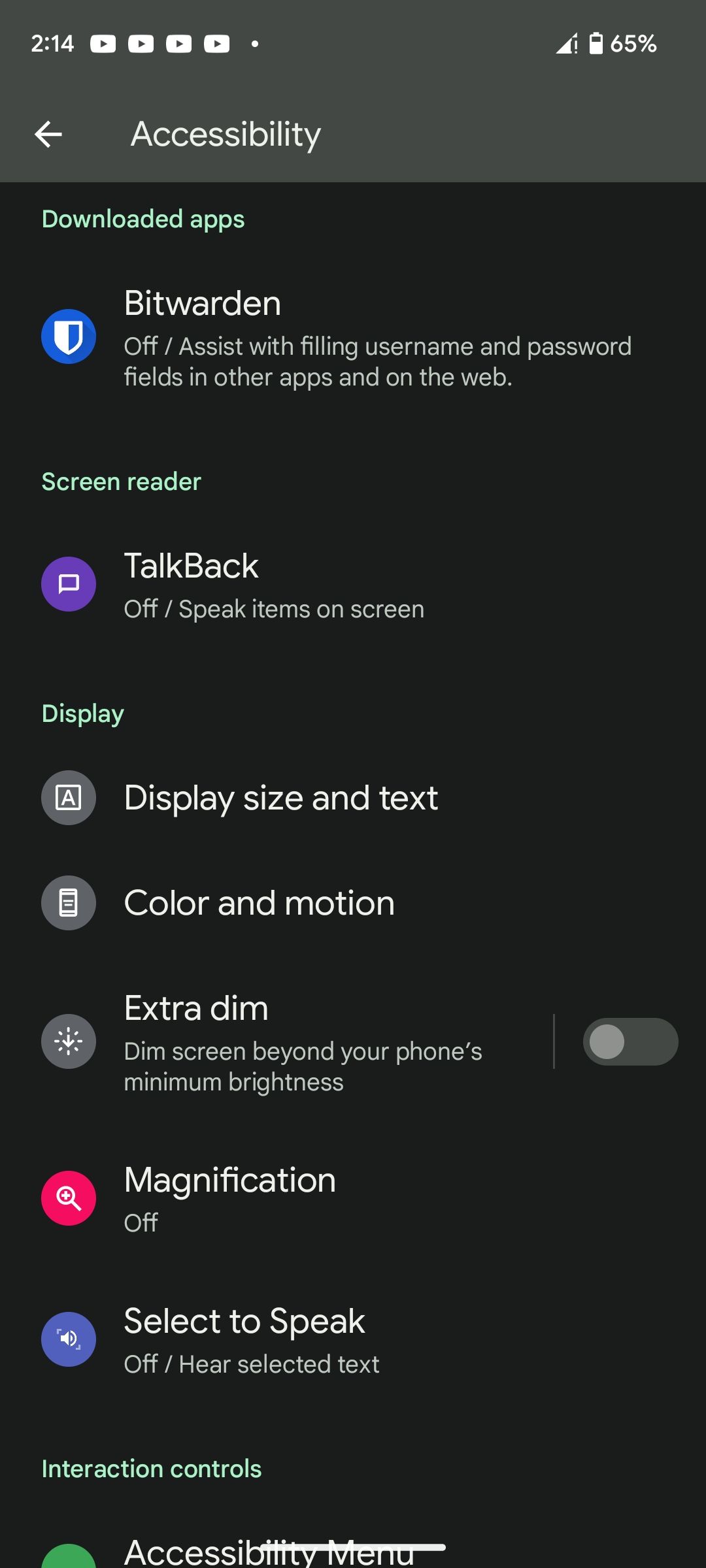Viewport: 706px width, 1568px height.
Task: Select the TalkBack screen reader icon
Action: coord(68,584)
